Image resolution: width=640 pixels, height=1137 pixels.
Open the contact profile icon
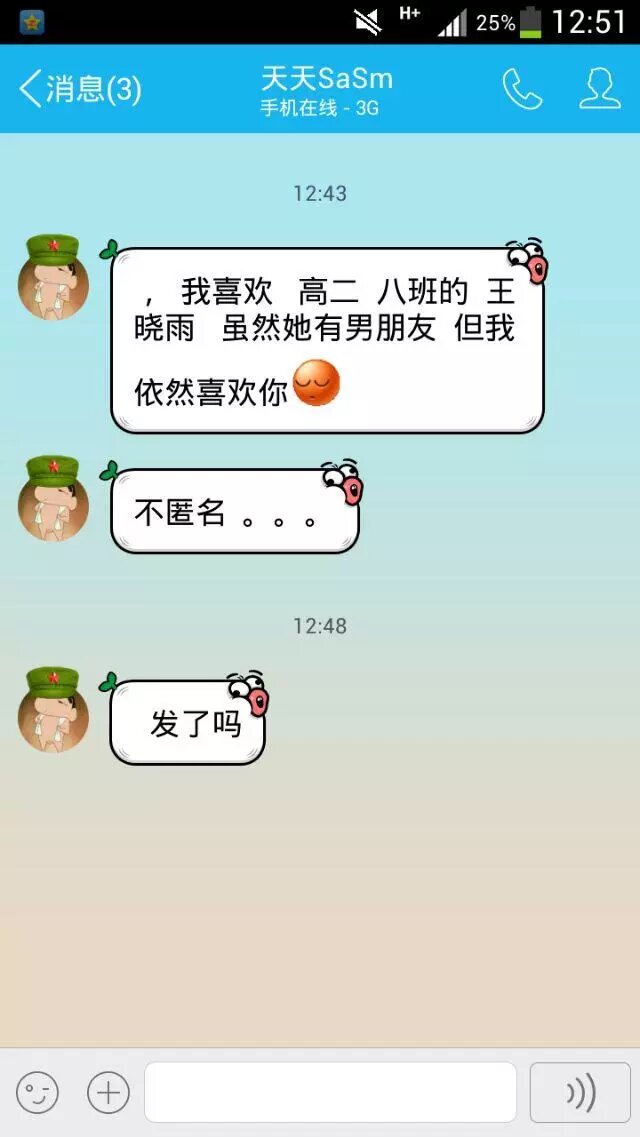coord(599,89)
